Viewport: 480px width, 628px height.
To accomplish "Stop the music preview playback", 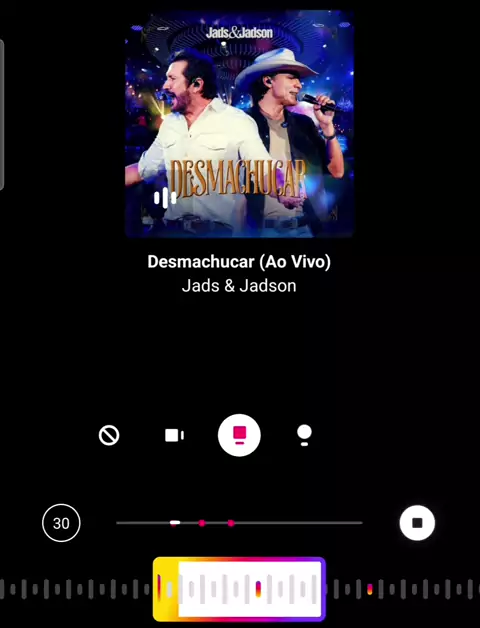I will pos(417,523).
